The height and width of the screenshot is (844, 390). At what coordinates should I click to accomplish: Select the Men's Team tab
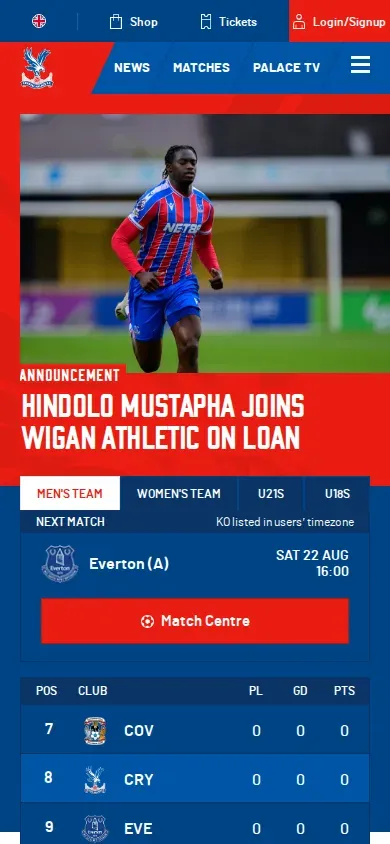click(70, 493)
